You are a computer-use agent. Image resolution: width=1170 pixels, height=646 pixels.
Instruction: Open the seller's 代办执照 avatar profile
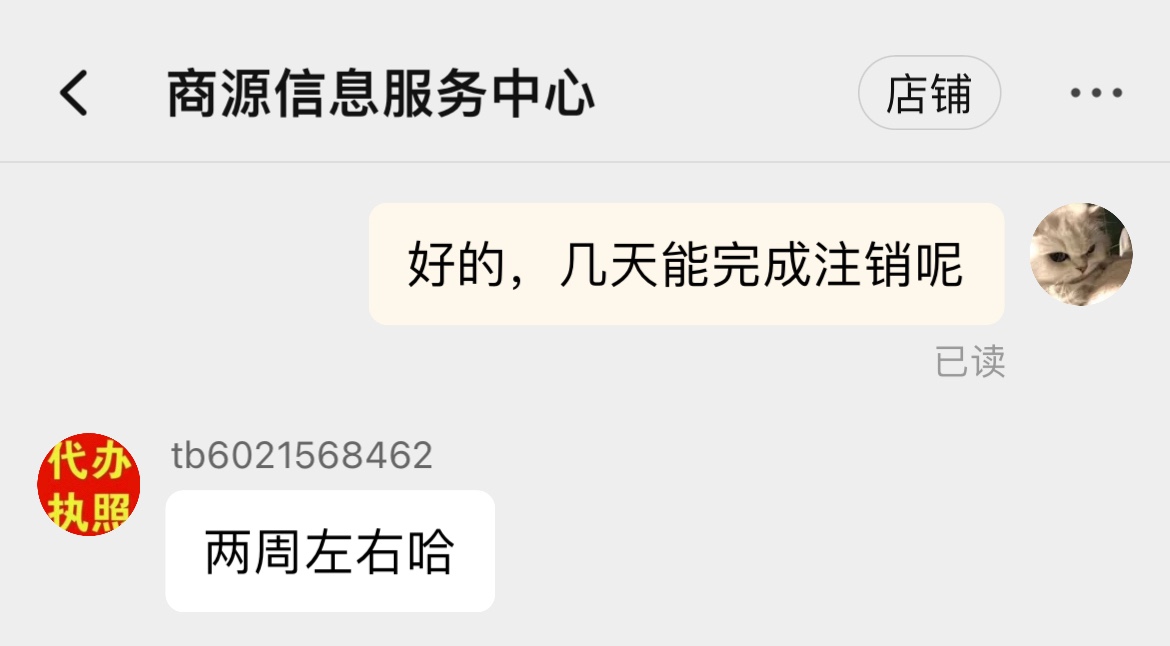pyautogui.click(x=89, y=484)
